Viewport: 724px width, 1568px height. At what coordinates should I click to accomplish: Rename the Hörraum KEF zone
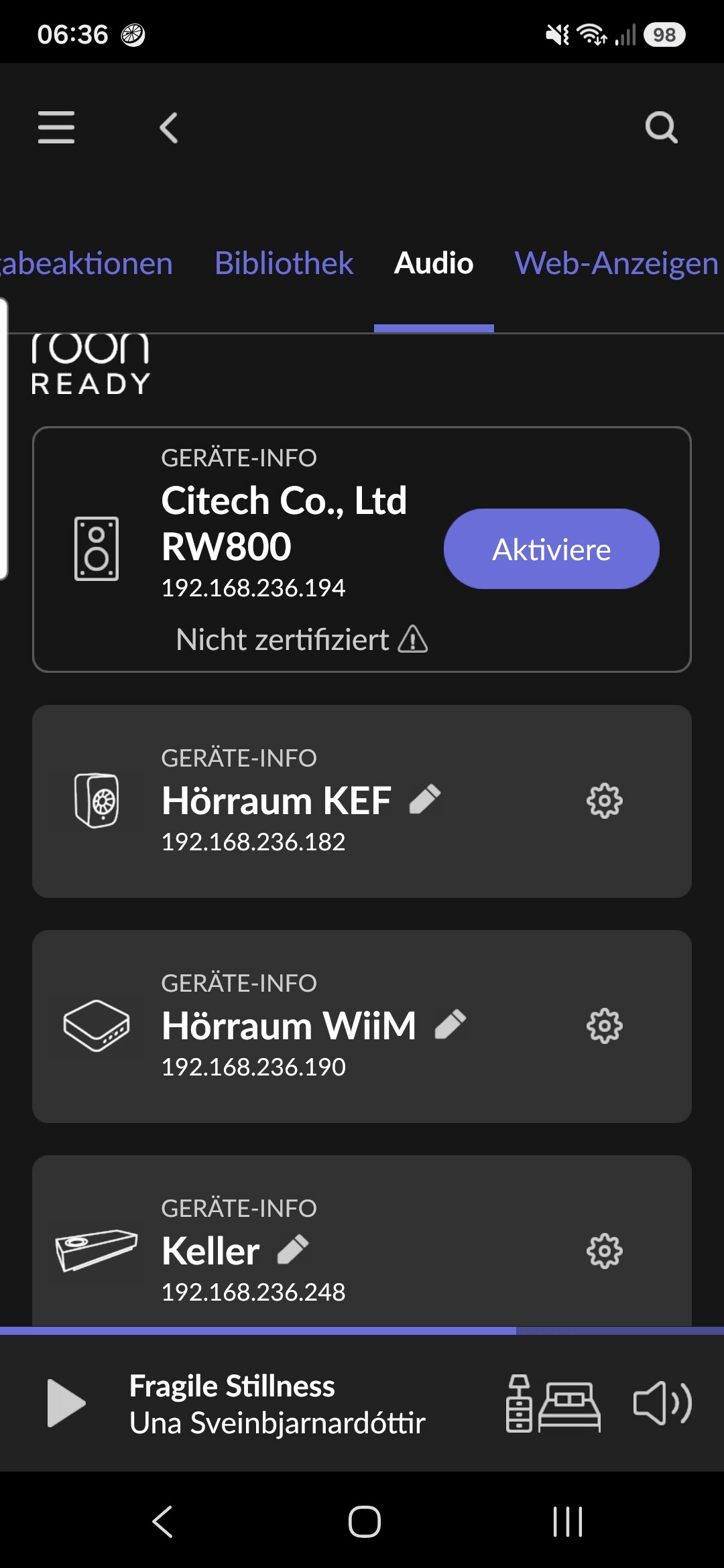coord(425,799)
